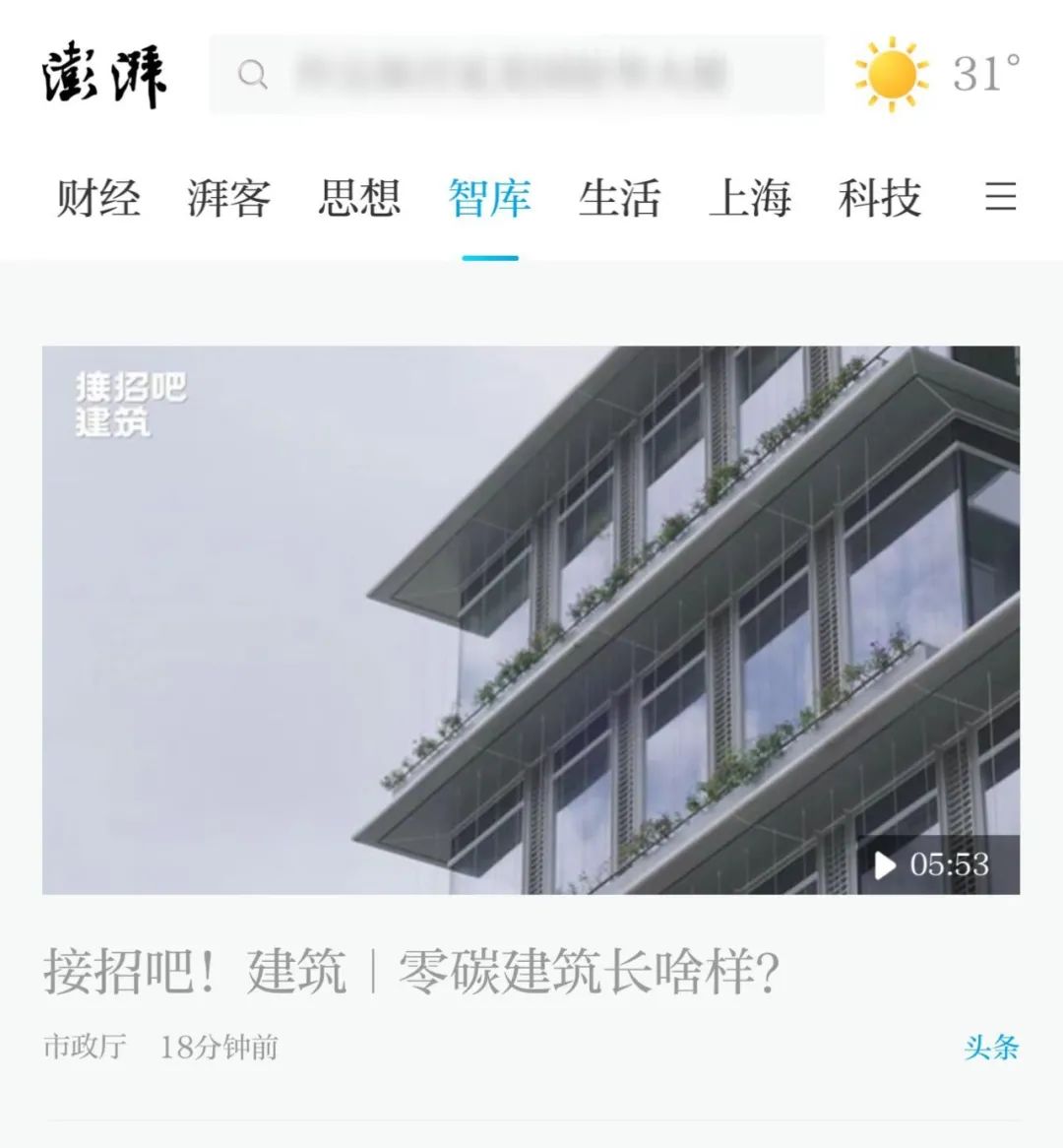
Task: Go to the 生活 tab
Action: point(619,198)
